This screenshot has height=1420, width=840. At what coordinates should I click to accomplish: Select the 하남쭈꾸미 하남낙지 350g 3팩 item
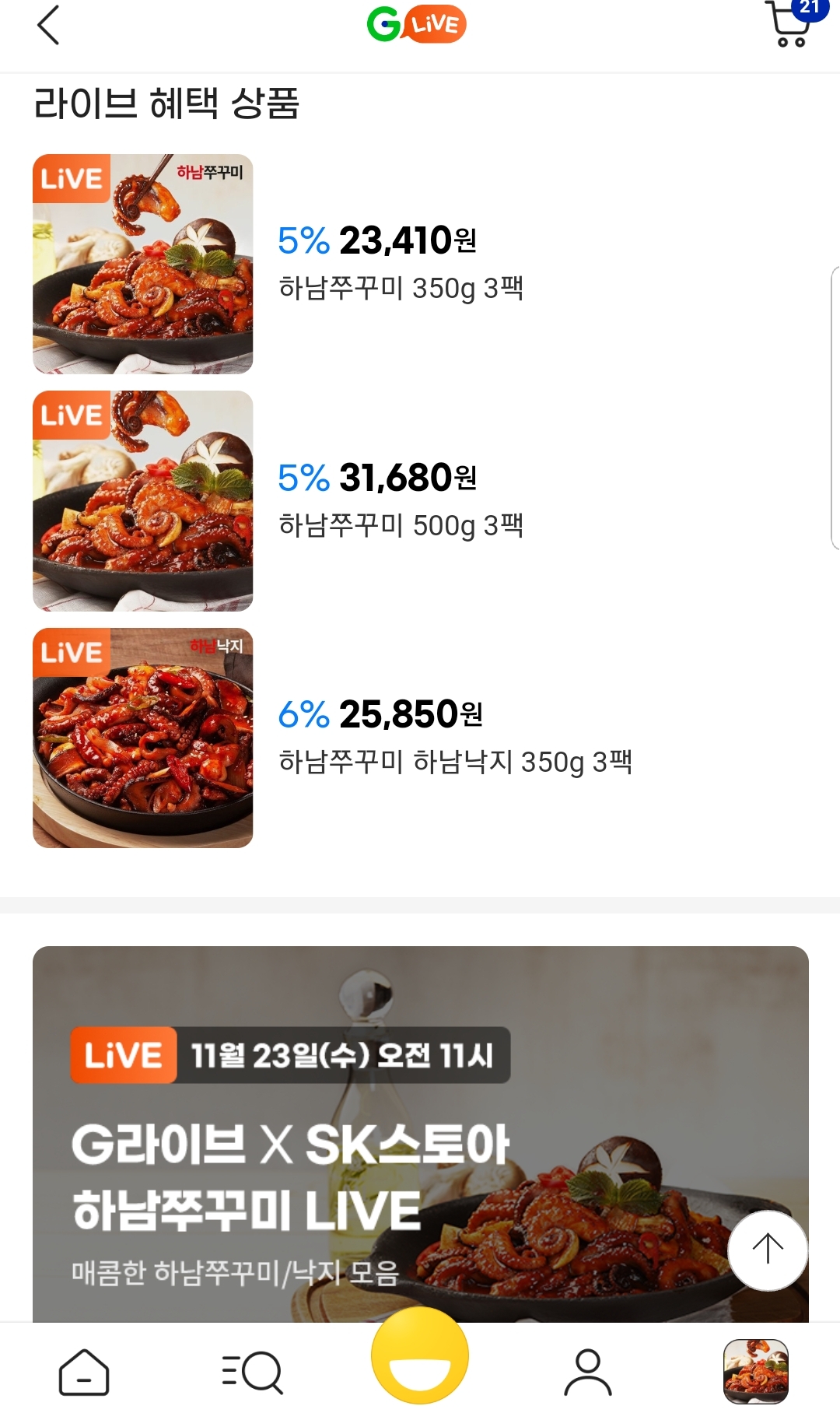tap(454, 762)
